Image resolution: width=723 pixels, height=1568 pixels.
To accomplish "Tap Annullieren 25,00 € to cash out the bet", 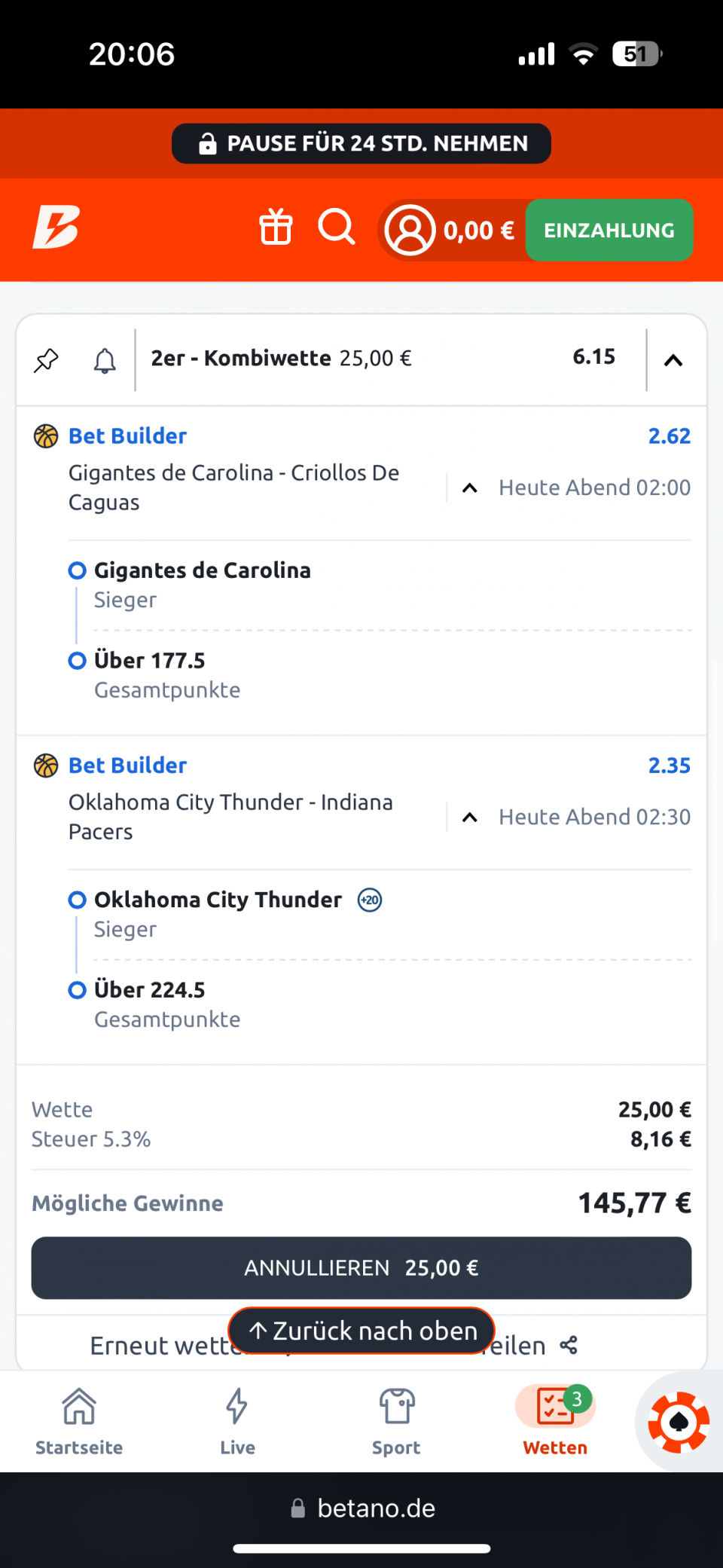I will (361, 1267).
